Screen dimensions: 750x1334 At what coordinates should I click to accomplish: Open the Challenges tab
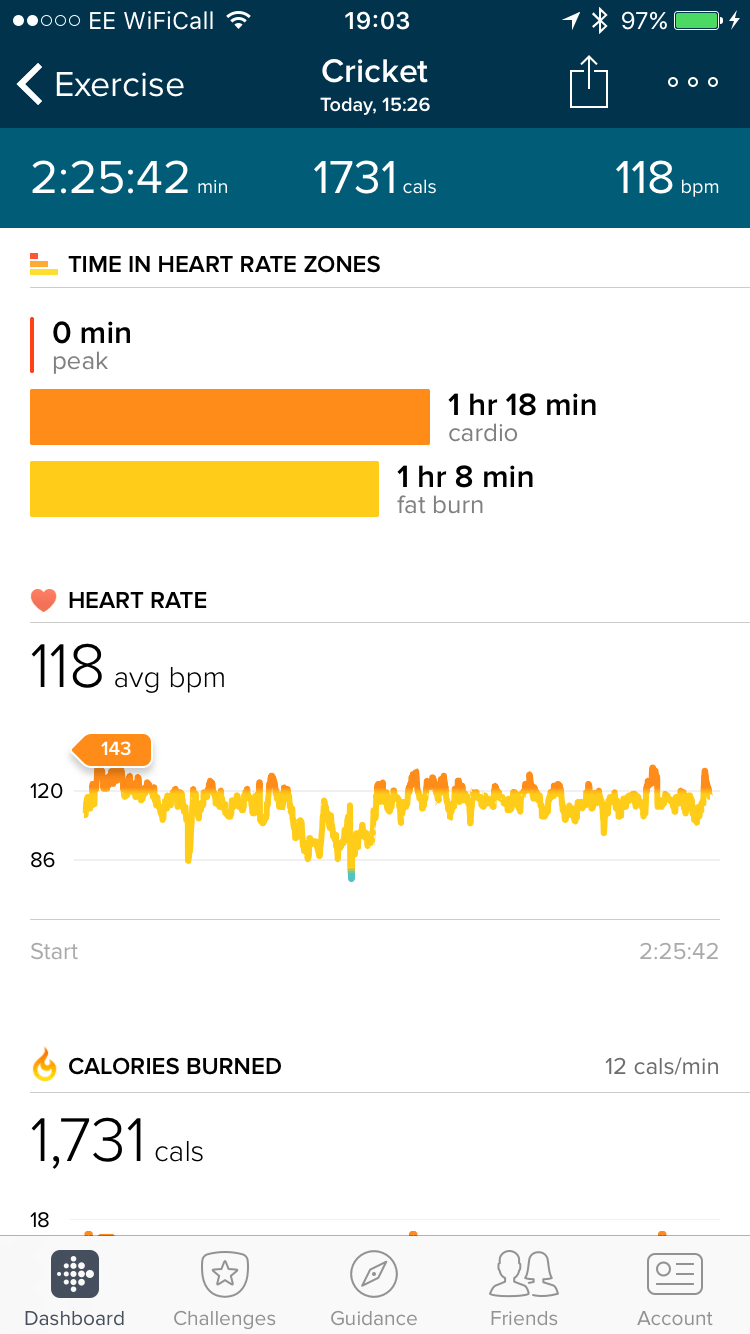[x=224, y=1289]
